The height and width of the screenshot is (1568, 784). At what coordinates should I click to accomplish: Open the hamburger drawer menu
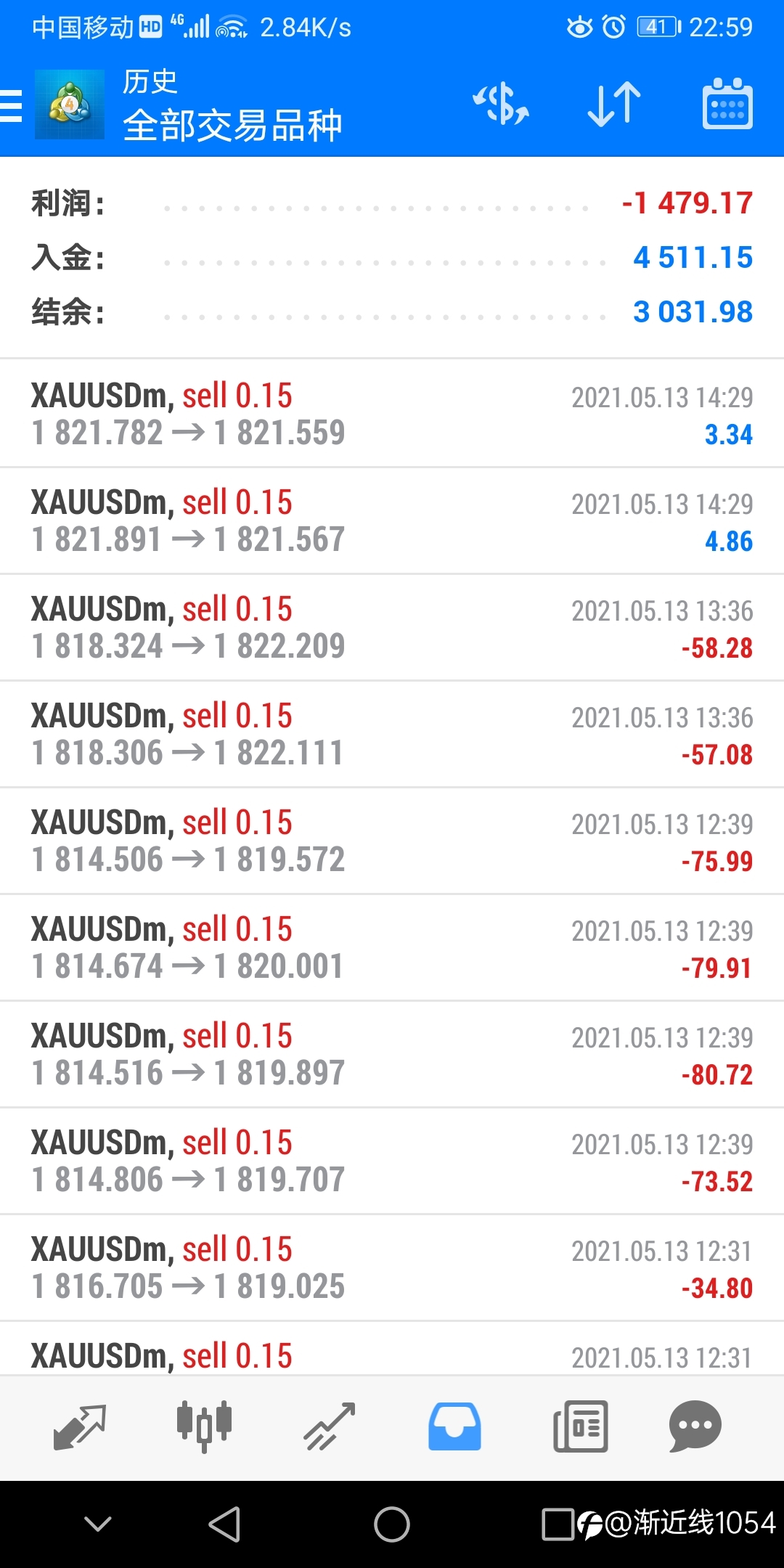(x=12, y=106)
